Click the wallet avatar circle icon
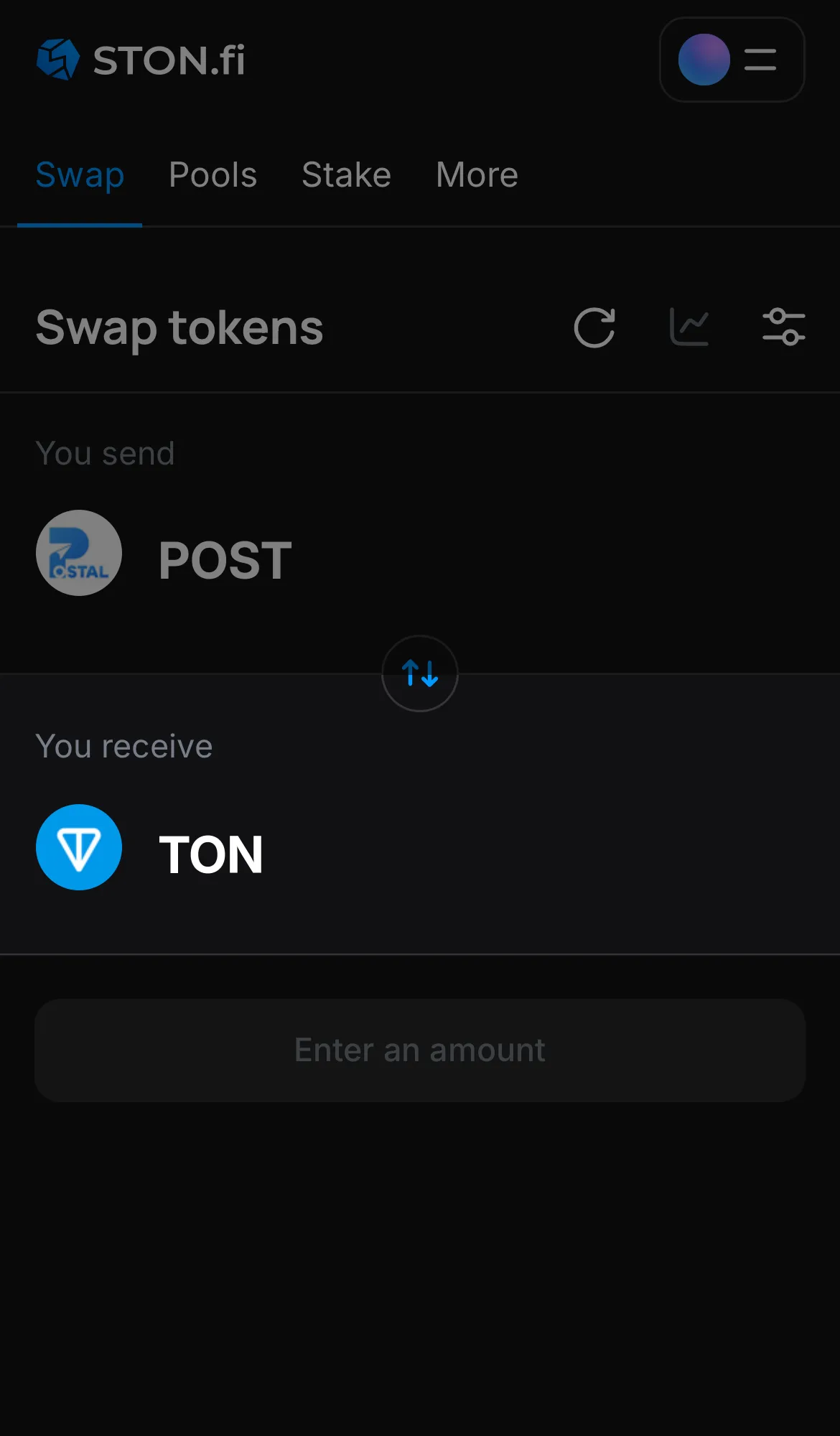Screen dimensions: 840x1436 click(x=703, y=60)
